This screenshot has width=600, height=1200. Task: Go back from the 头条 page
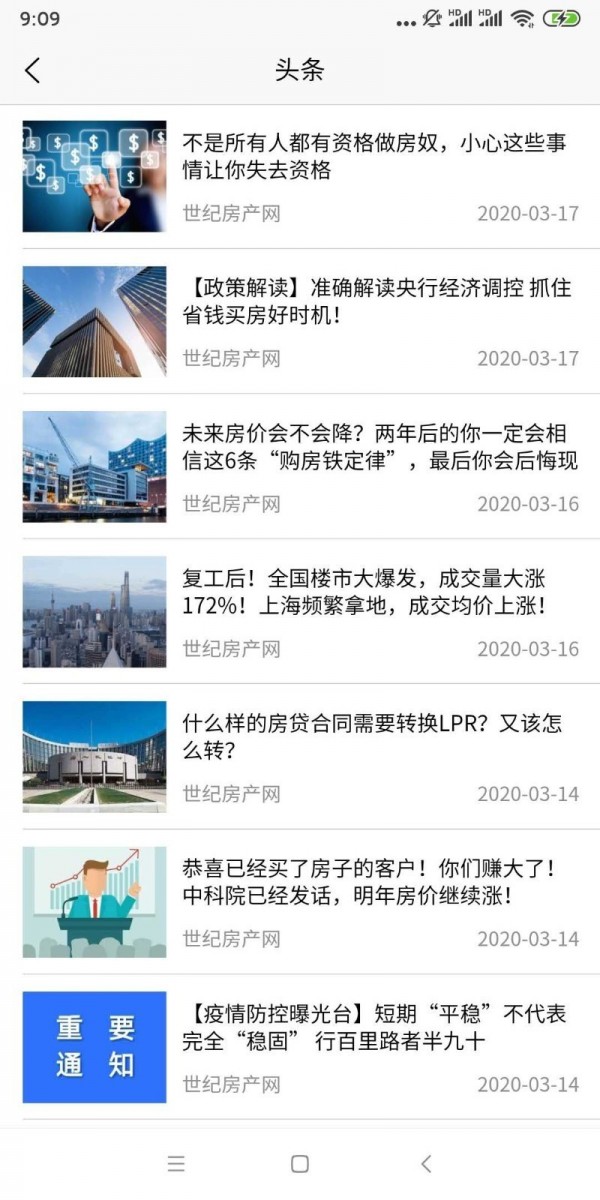(x=33, y=70)
